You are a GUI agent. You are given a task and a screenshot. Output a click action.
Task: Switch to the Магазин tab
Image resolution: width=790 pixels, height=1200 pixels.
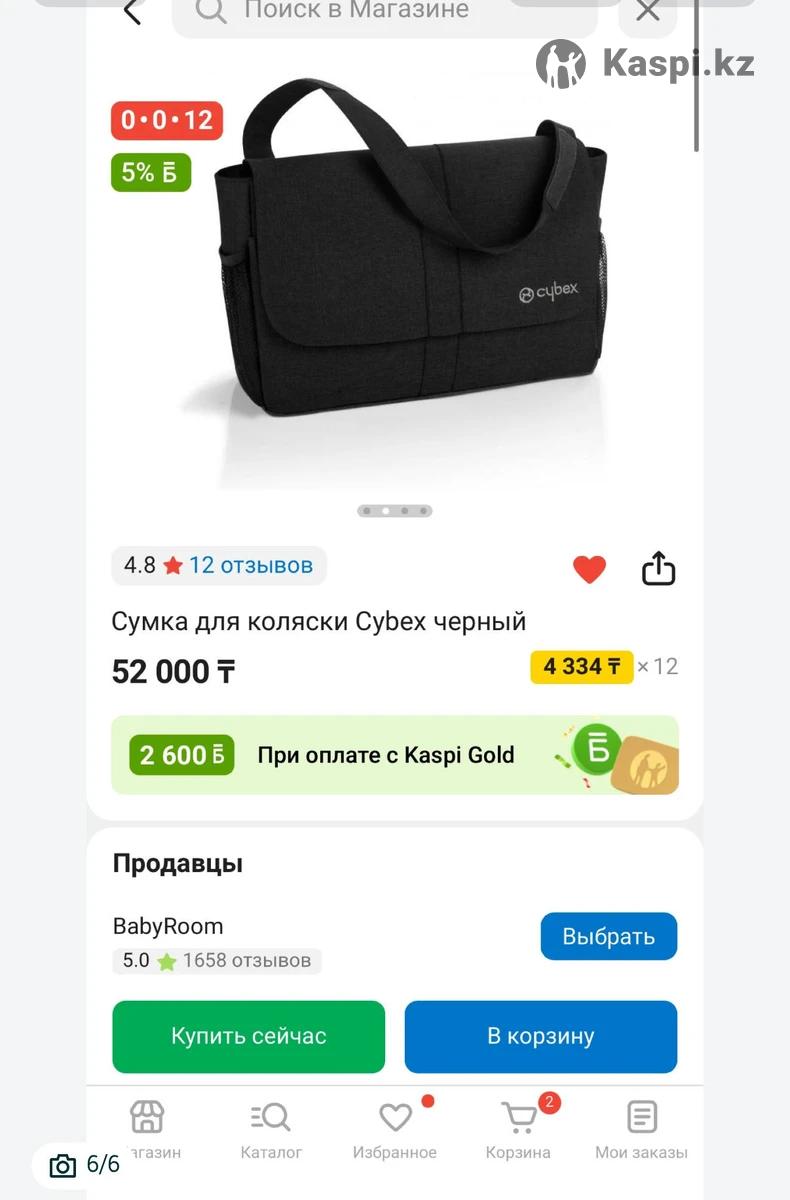pyautogui.click(x=148, y=1130)
